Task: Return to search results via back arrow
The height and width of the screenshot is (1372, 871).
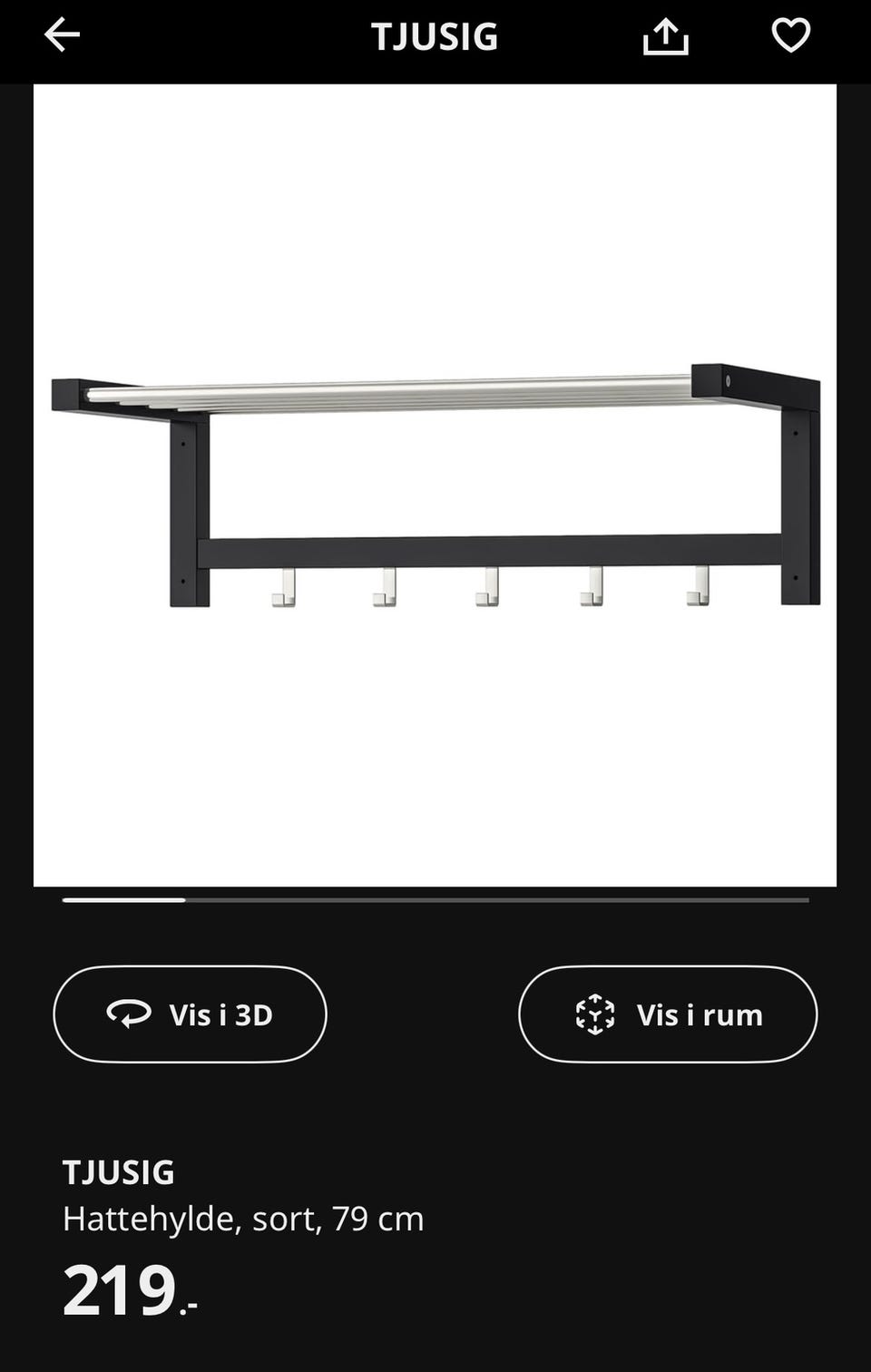Action: click(x=60, y=36)
